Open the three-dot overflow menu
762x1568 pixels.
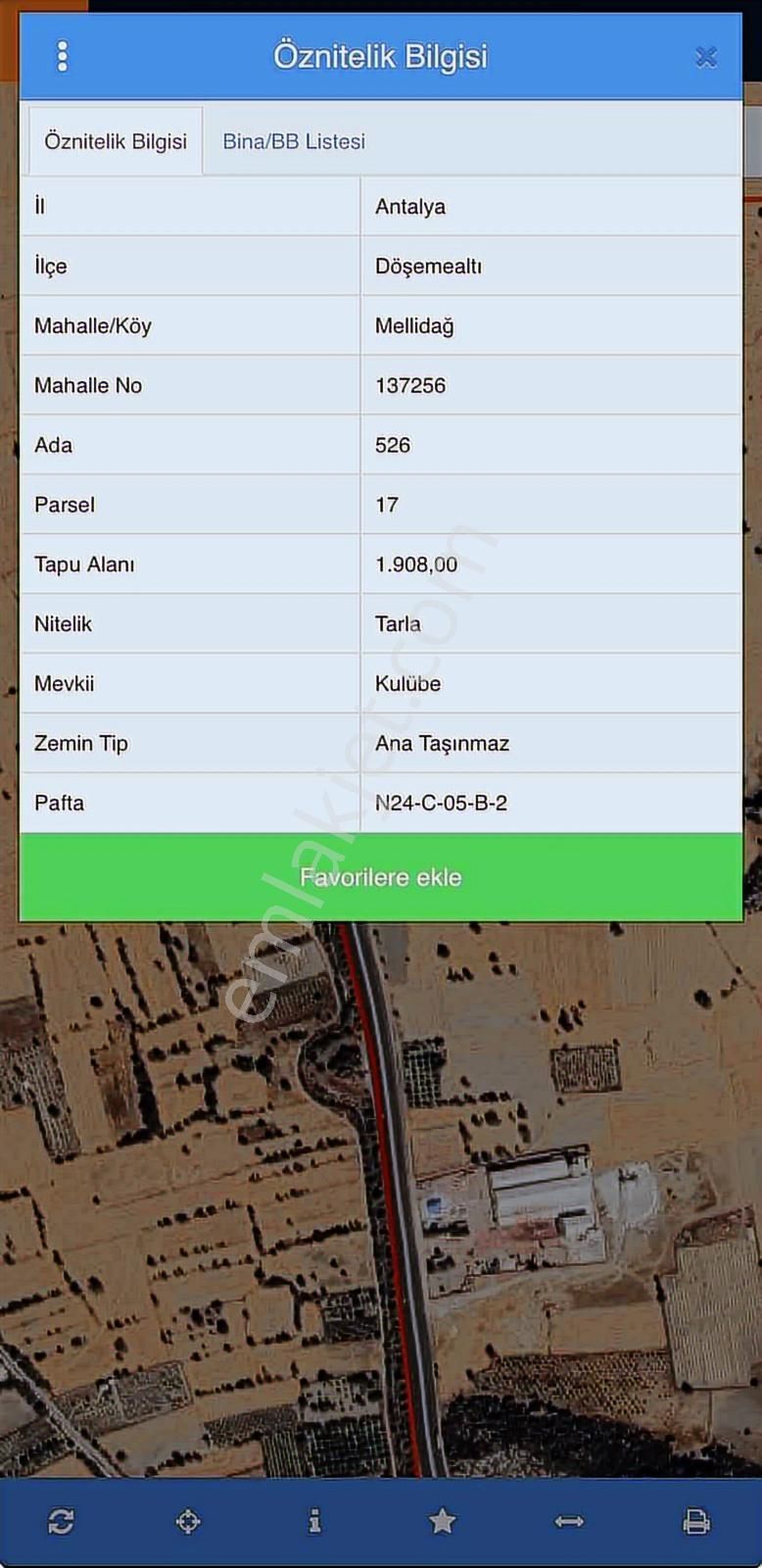coord(63,57)
